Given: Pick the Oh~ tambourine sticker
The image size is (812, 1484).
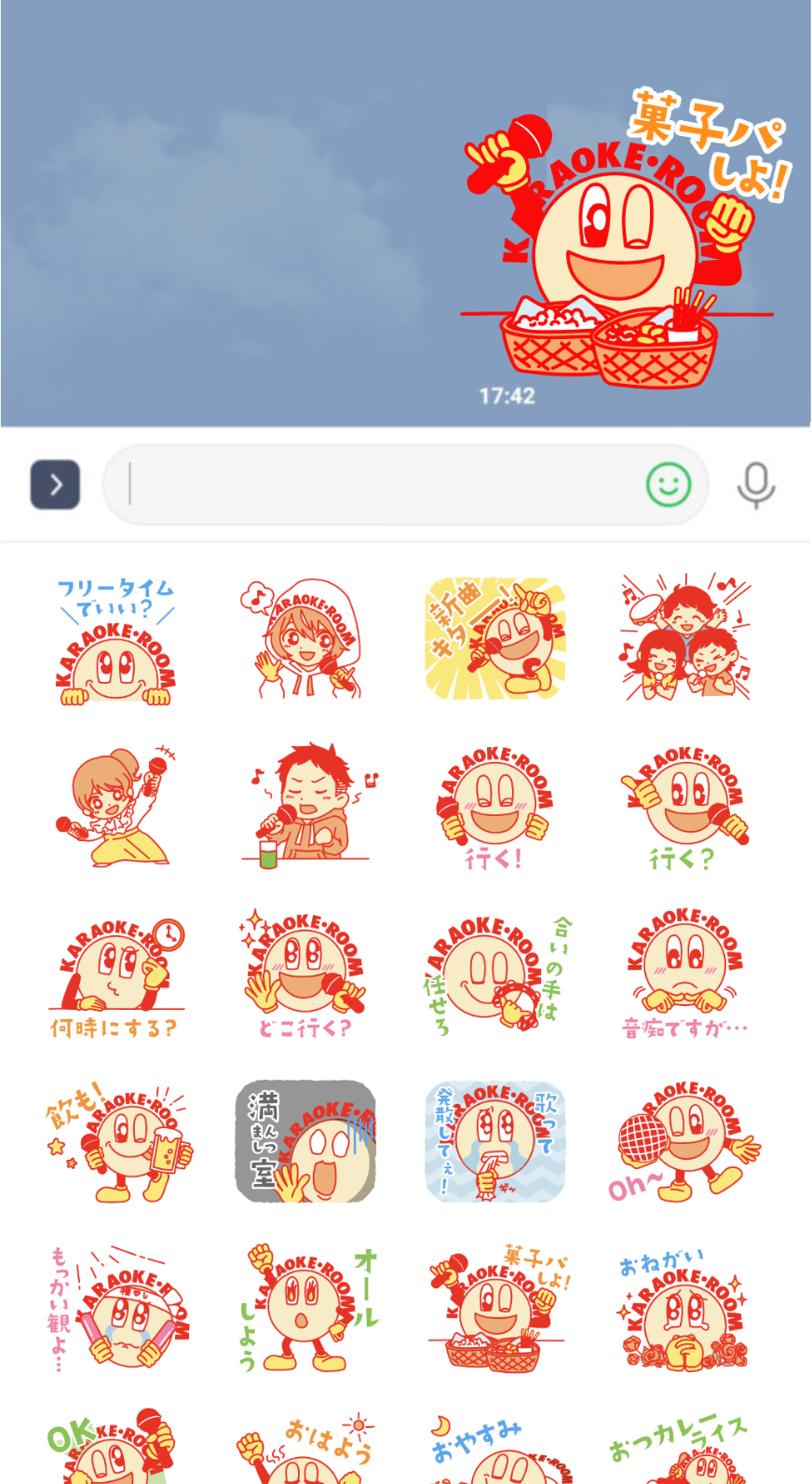Looking at the screenshot, I should [684, 1142].
